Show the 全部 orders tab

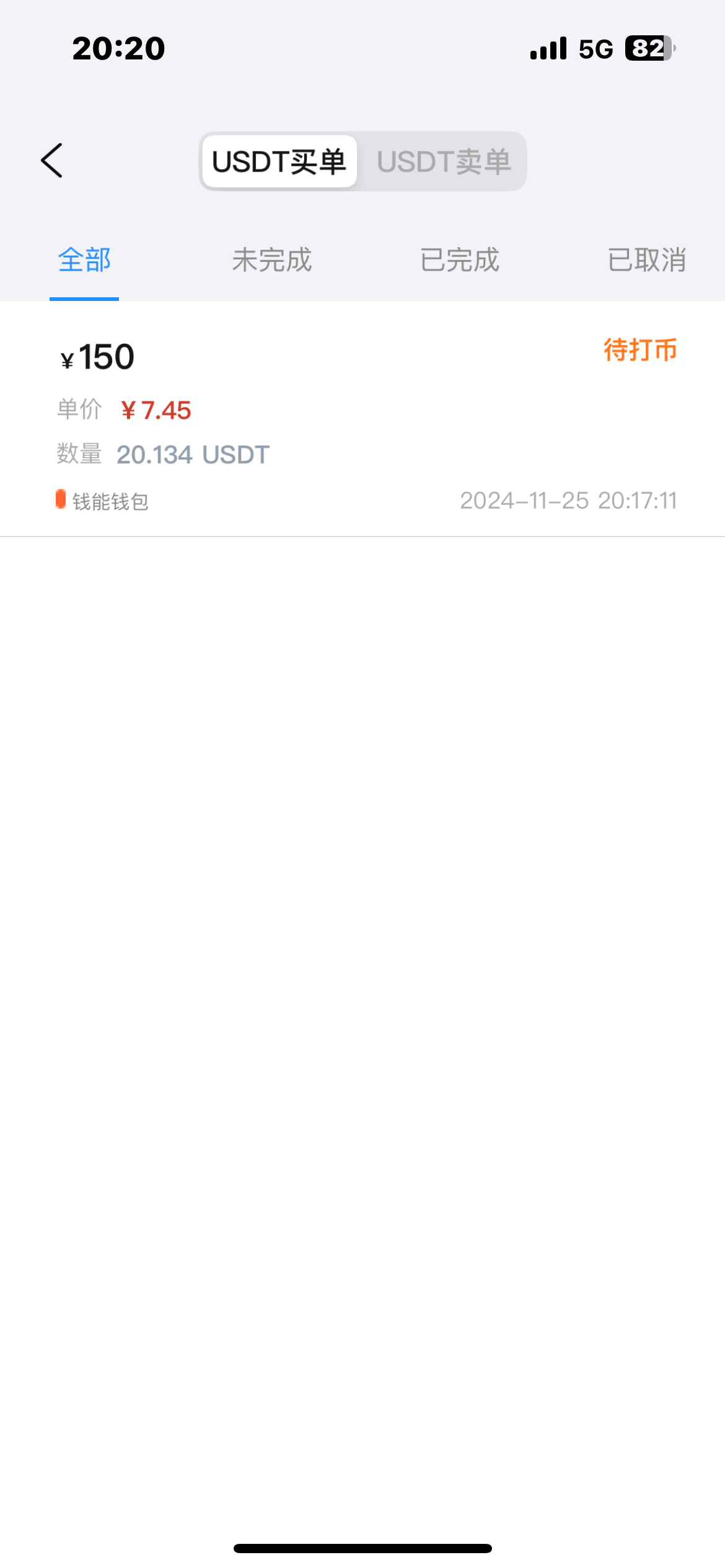[x=84, y=260]
